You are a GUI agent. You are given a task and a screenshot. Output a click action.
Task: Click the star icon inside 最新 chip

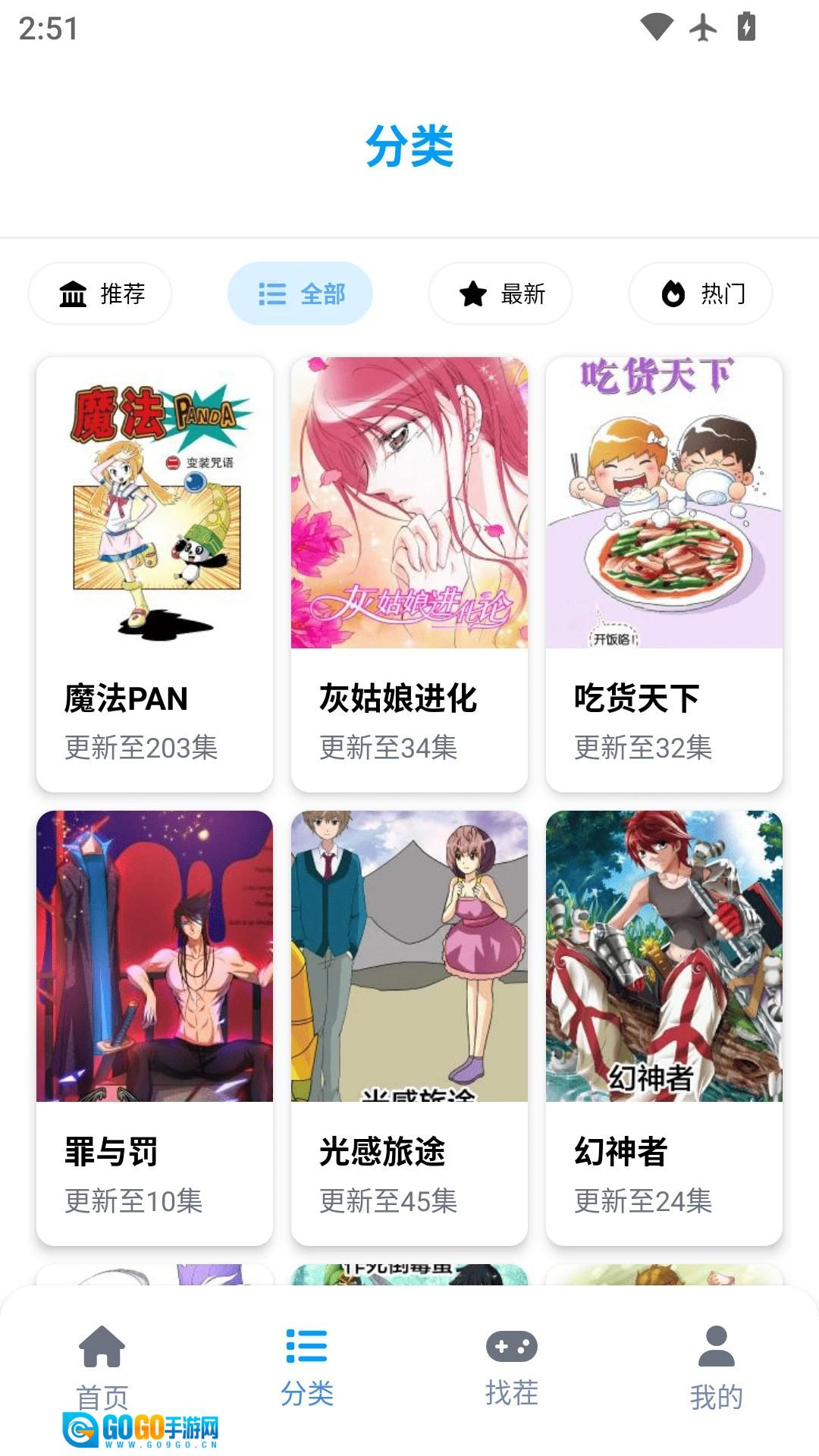coord(472,293)
